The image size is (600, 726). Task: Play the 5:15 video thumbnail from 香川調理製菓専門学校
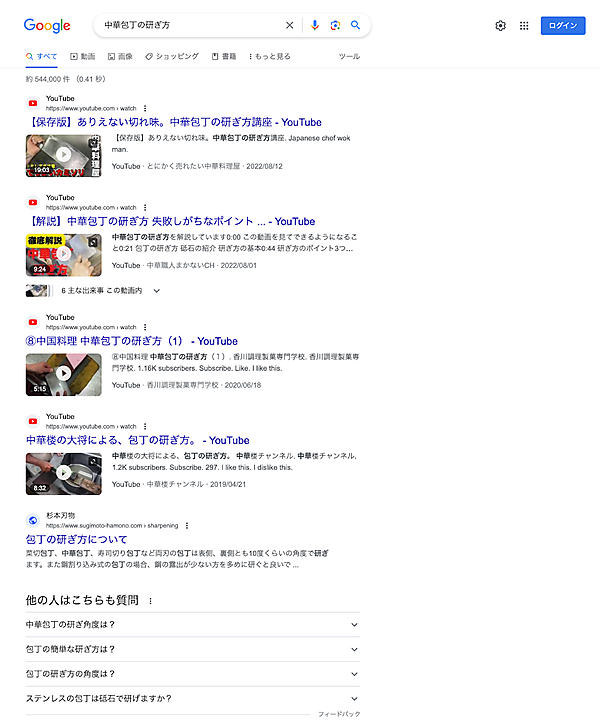pos(64,373)
